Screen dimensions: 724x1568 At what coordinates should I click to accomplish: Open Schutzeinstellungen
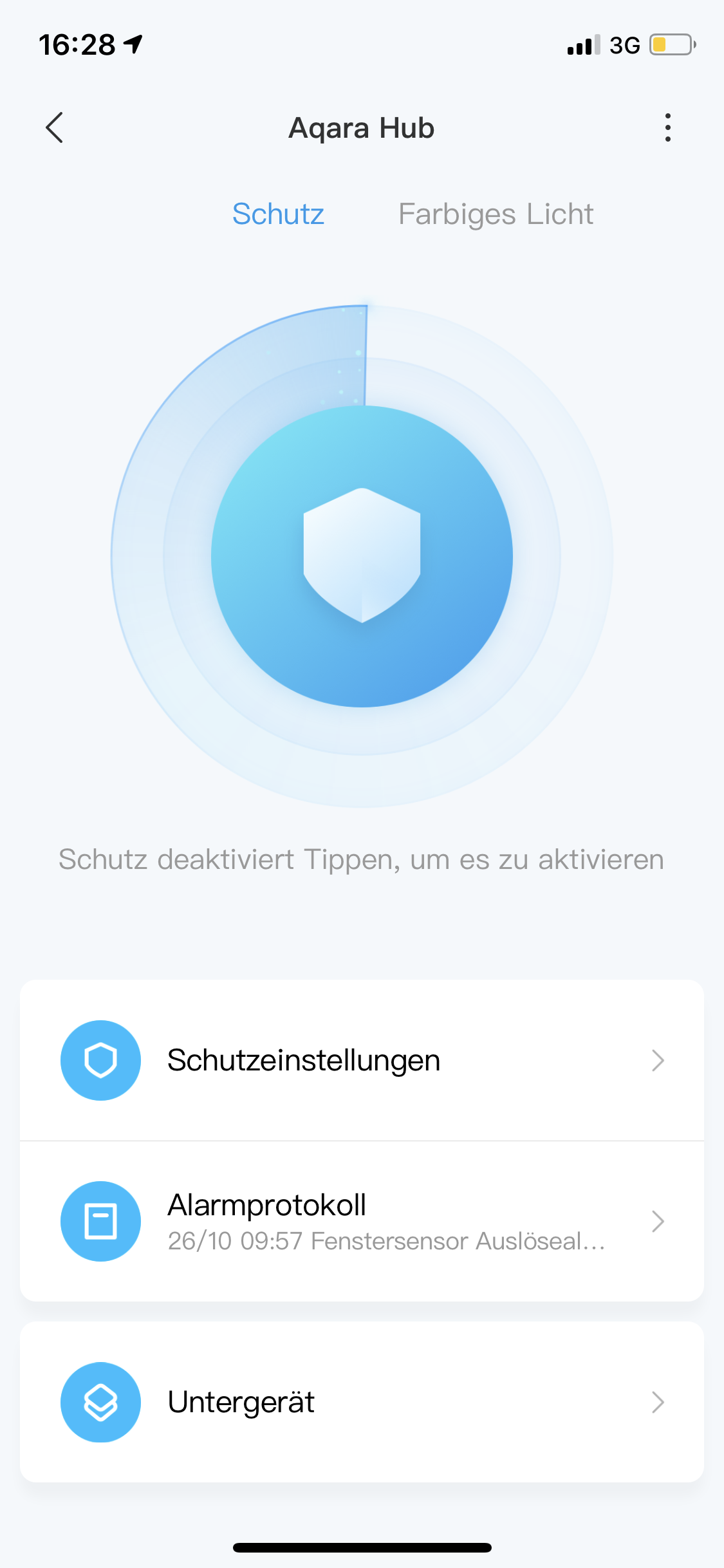[362, 1060]
